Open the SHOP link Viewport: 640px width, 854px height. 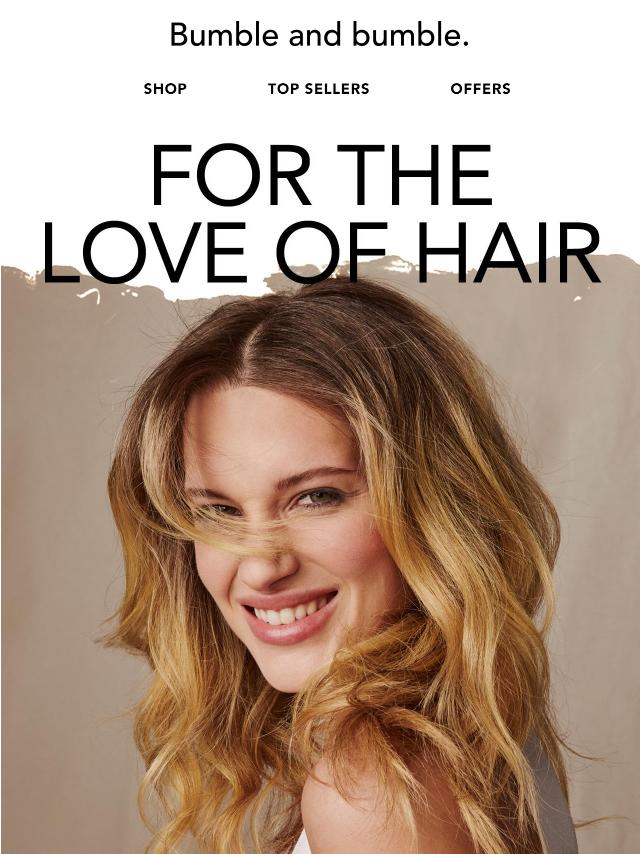pyautogui.click(x=165, y=89)
